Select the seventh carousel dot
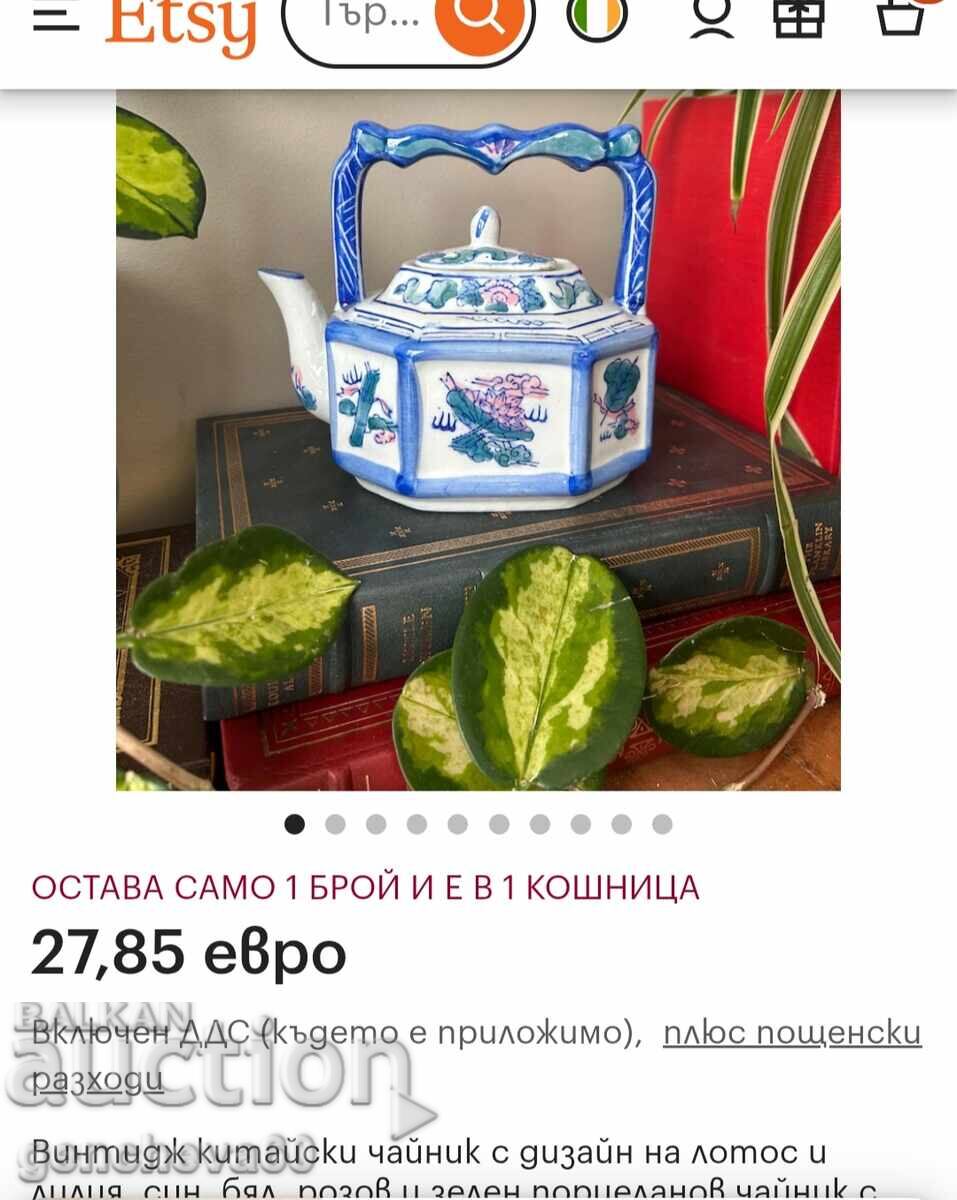Image resolution: width=957 pixels, height=1200 pixels. (x=540, y=823)
